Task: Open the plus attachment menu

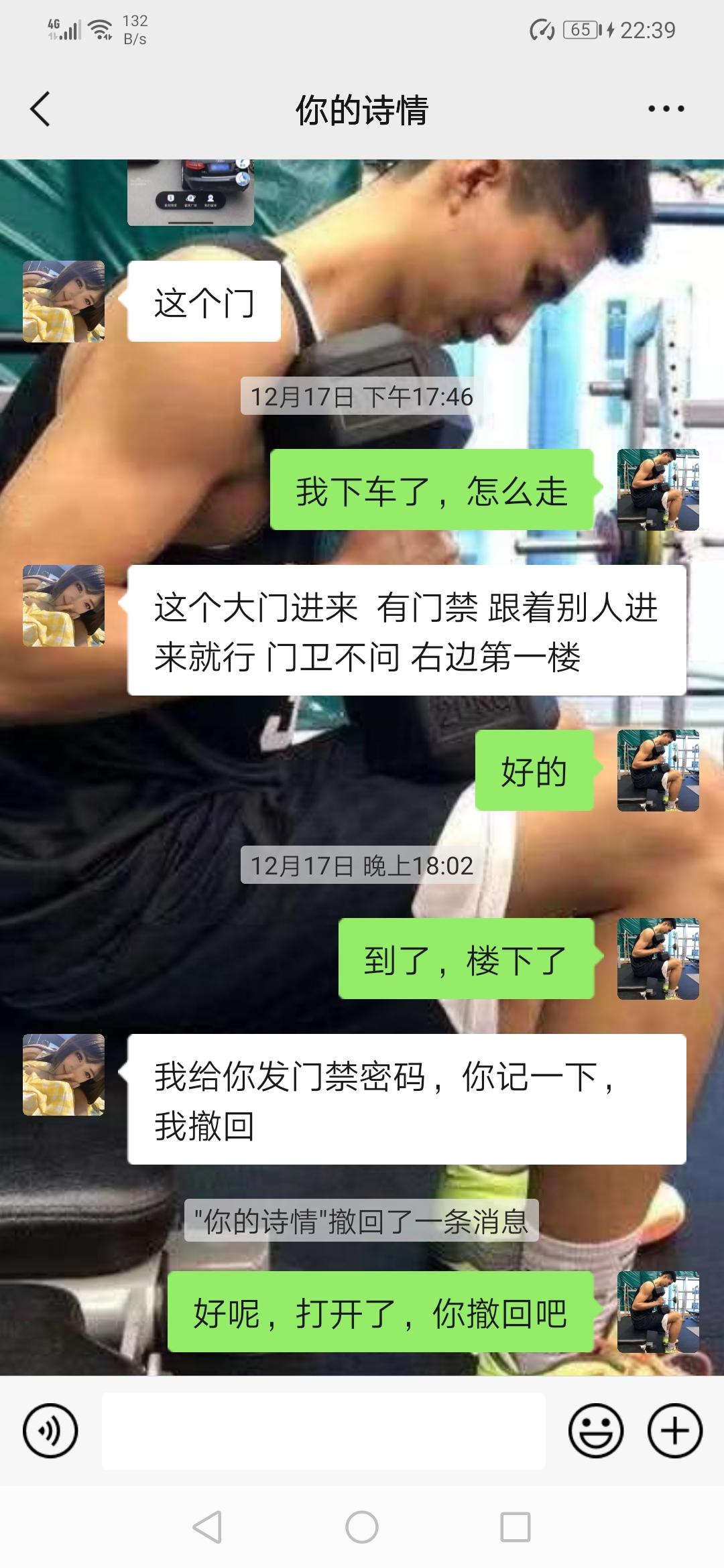Action: click(674, 1431)
